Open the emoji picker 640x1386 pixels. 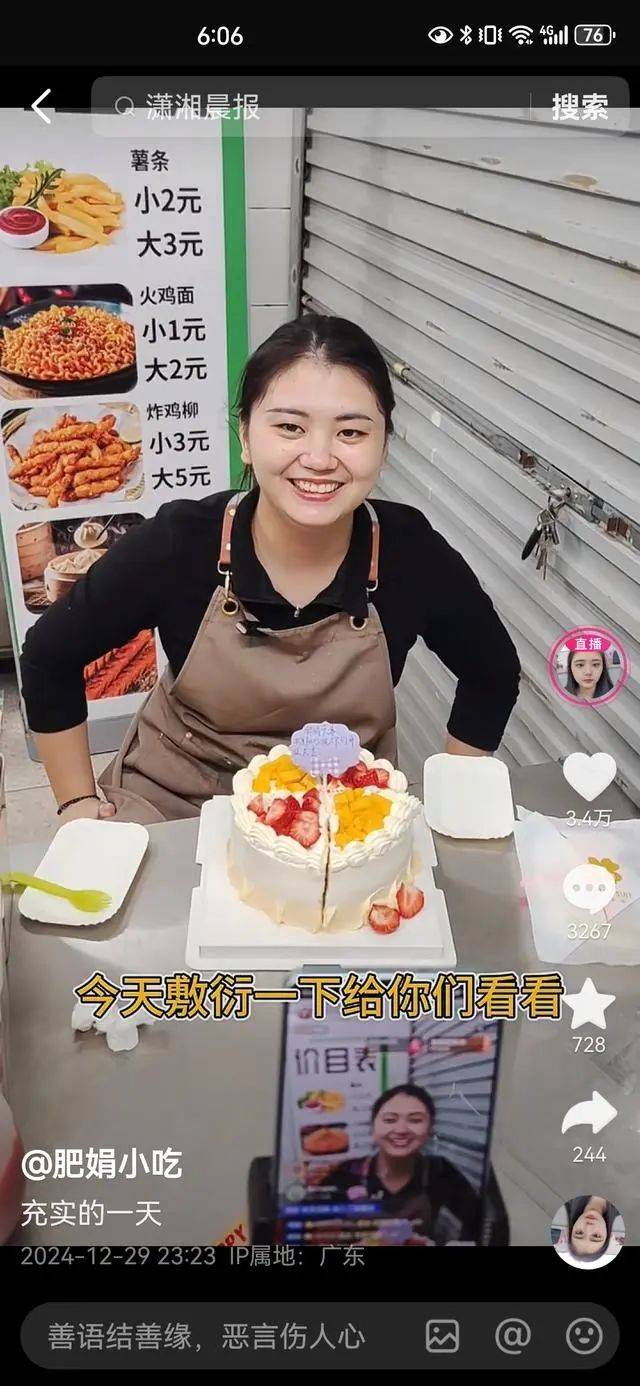(x=584, y=1336)
